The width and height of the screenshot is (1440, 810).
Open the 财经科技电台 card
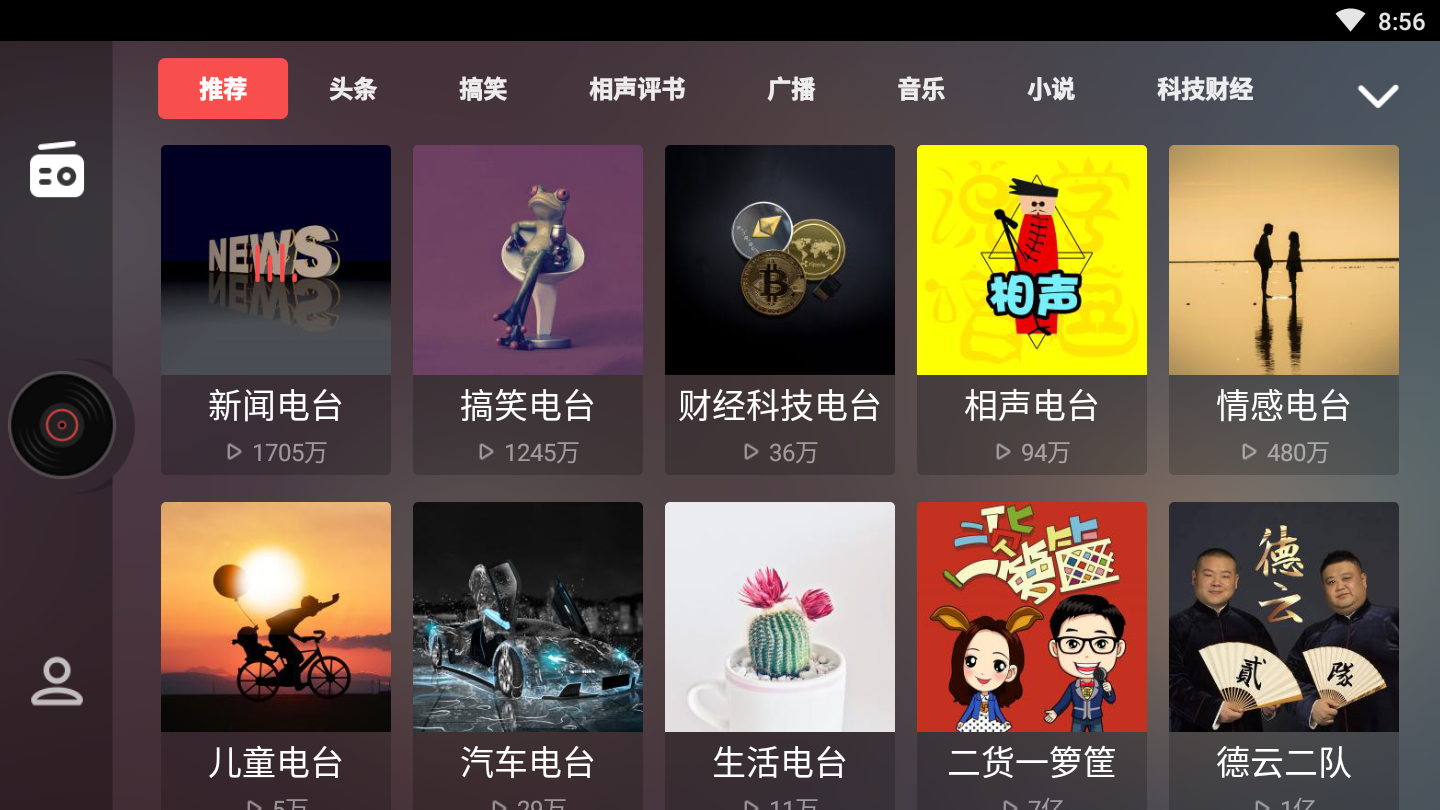[780, 309]
